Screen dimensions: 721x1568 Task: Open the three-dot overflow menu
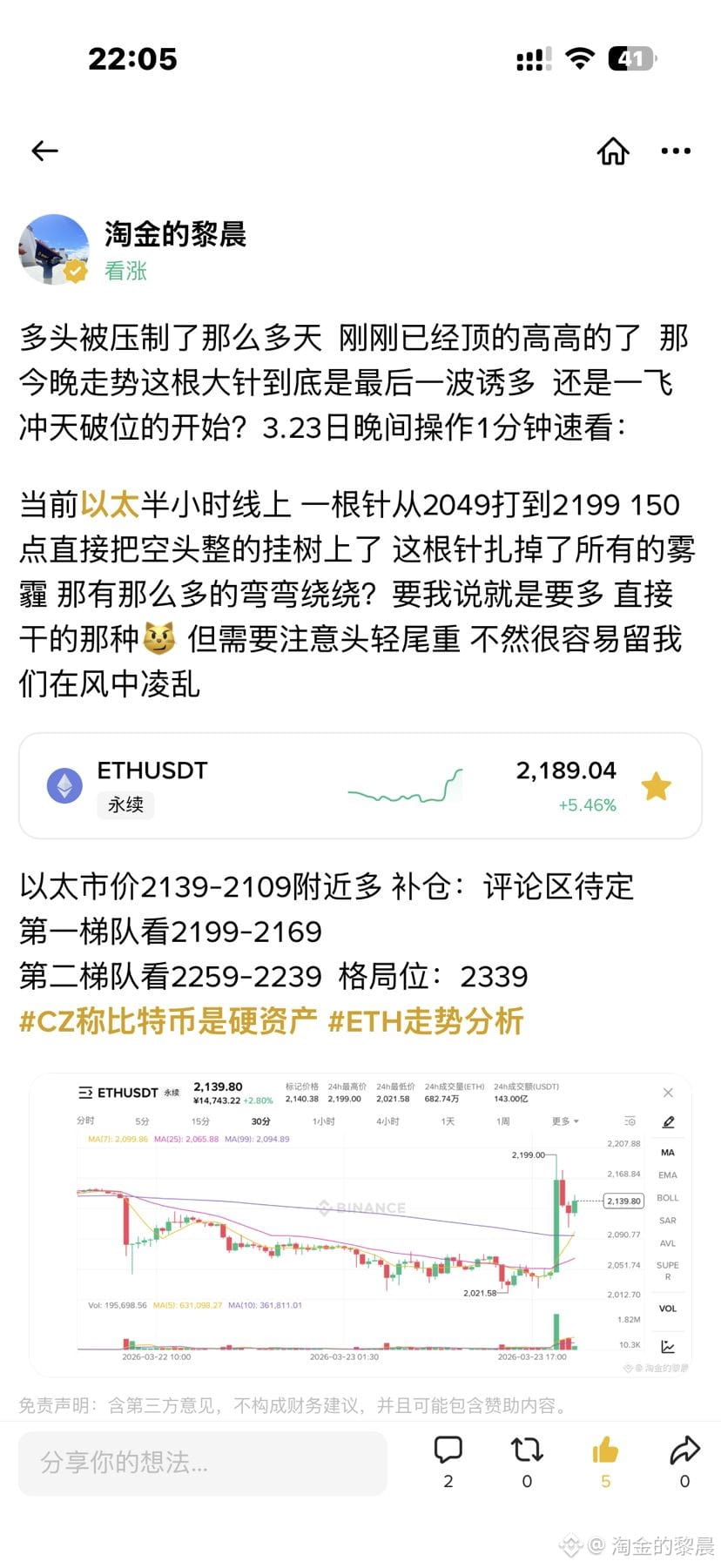[676, 151]
